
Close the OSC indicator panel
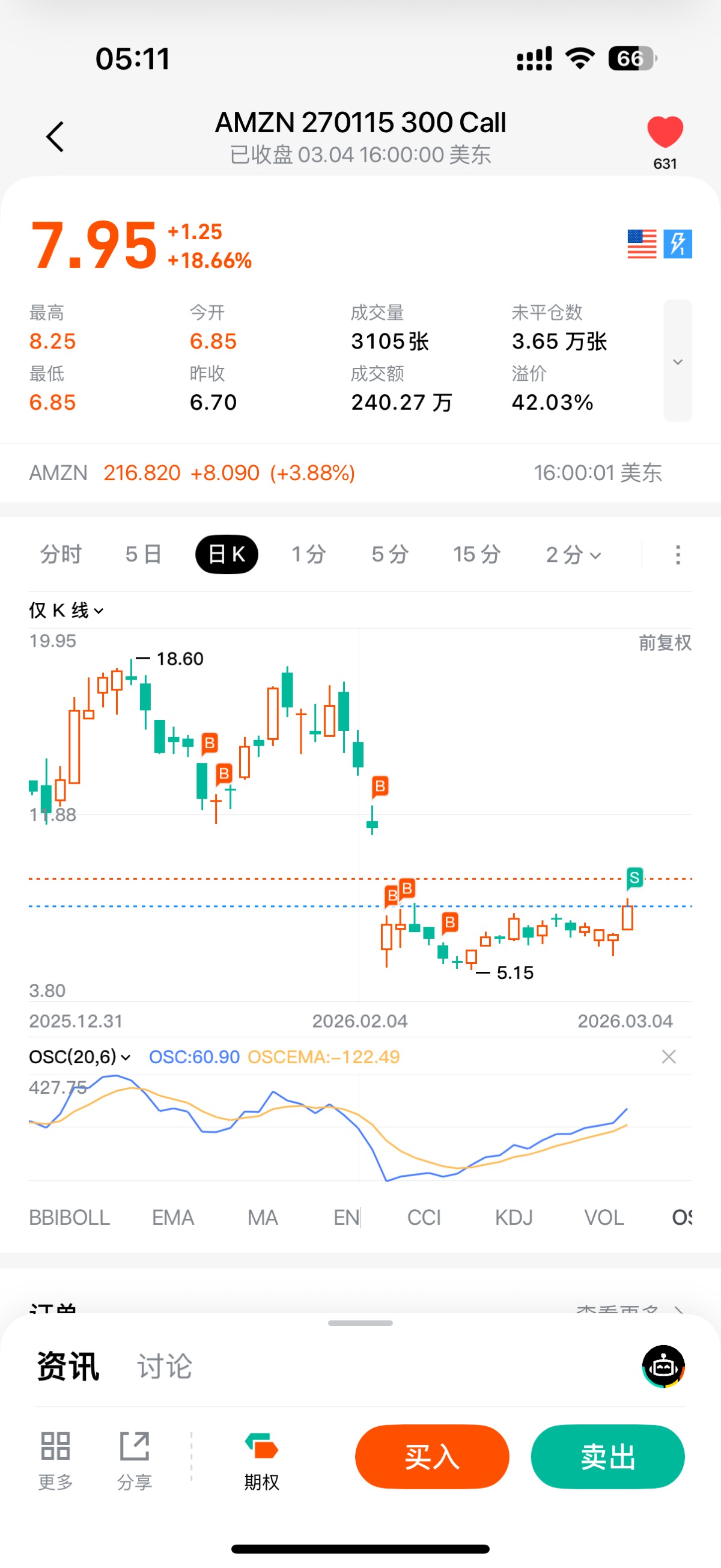(x=669, y=1057)
